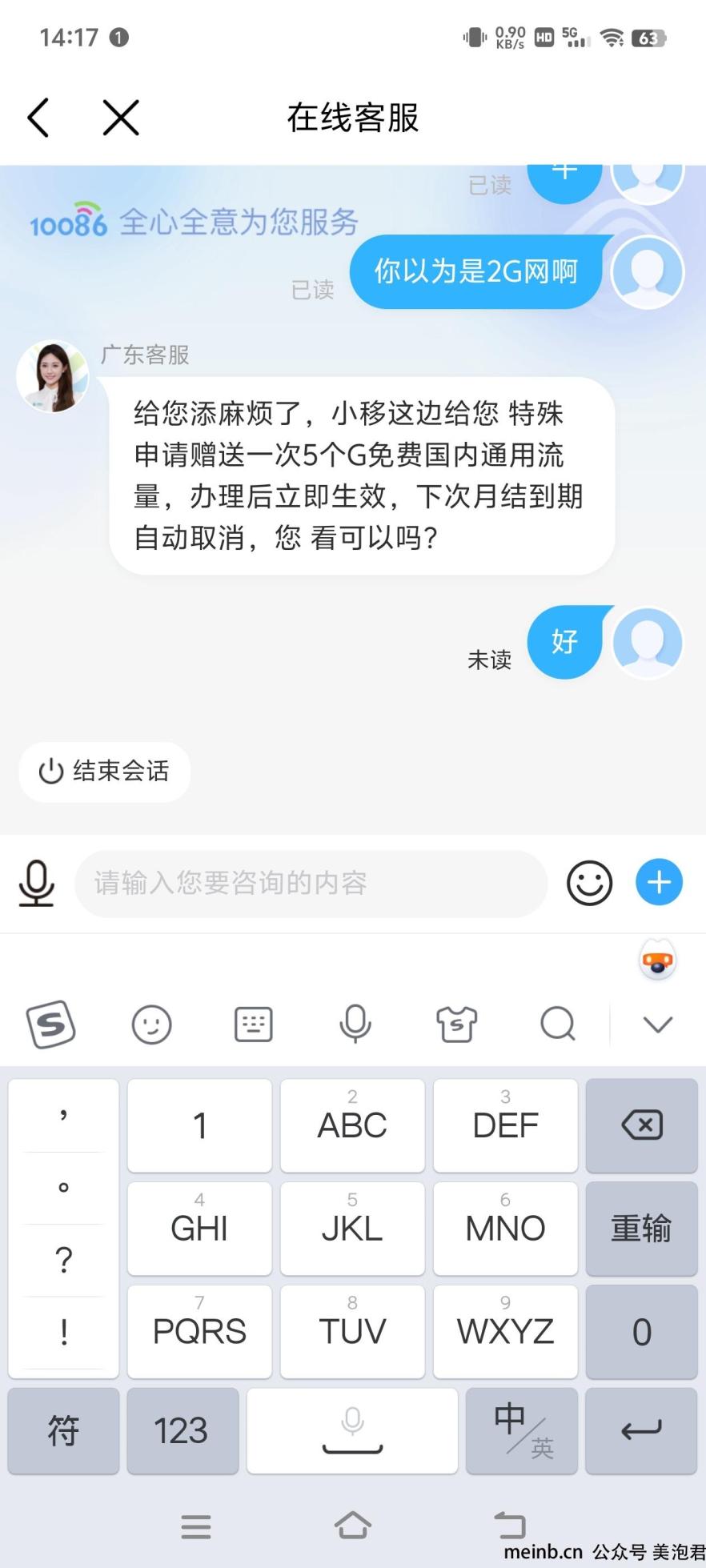Open search from keyboard toolbar
The height and width of the screenshot is (1568, 706).
tap(558, 1024)
